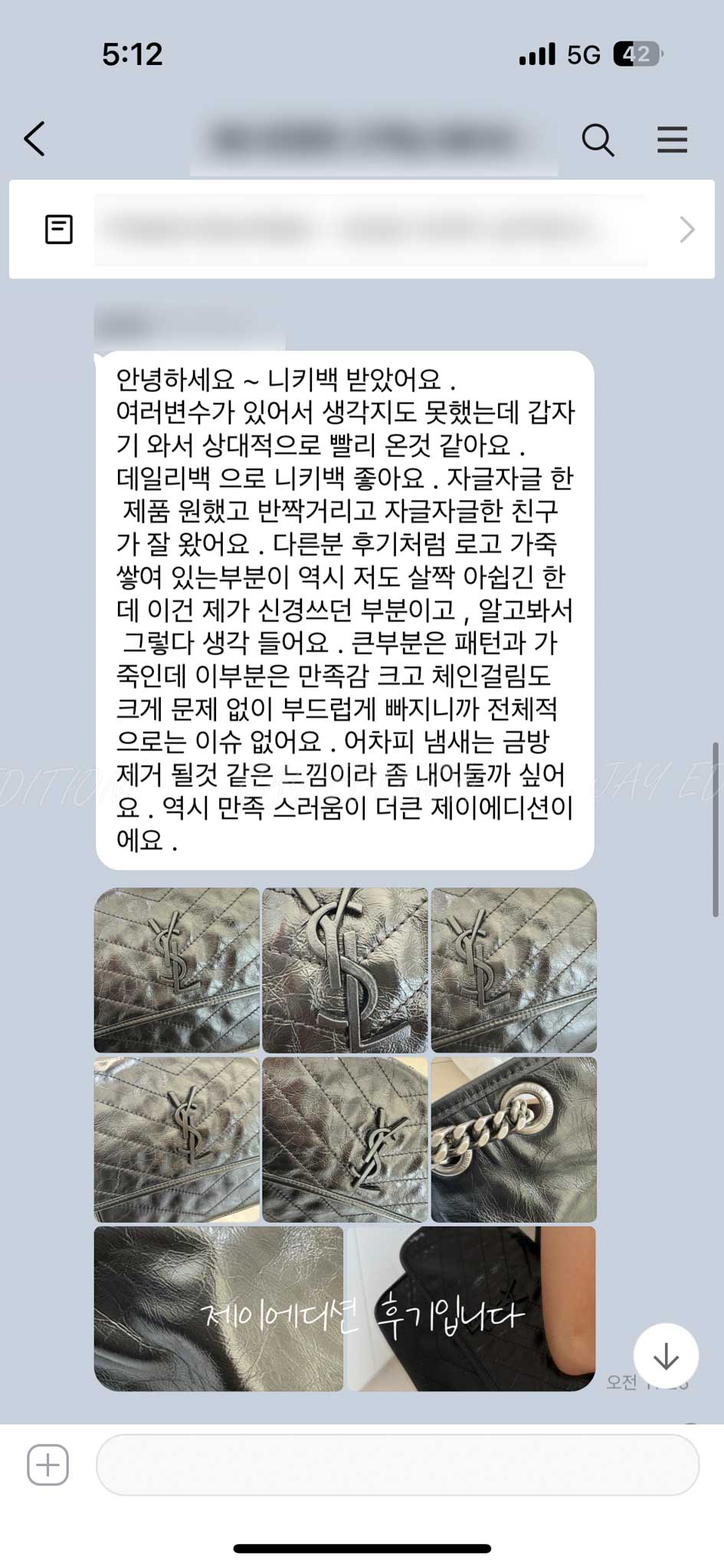Search within this chat

coord(598,140)
